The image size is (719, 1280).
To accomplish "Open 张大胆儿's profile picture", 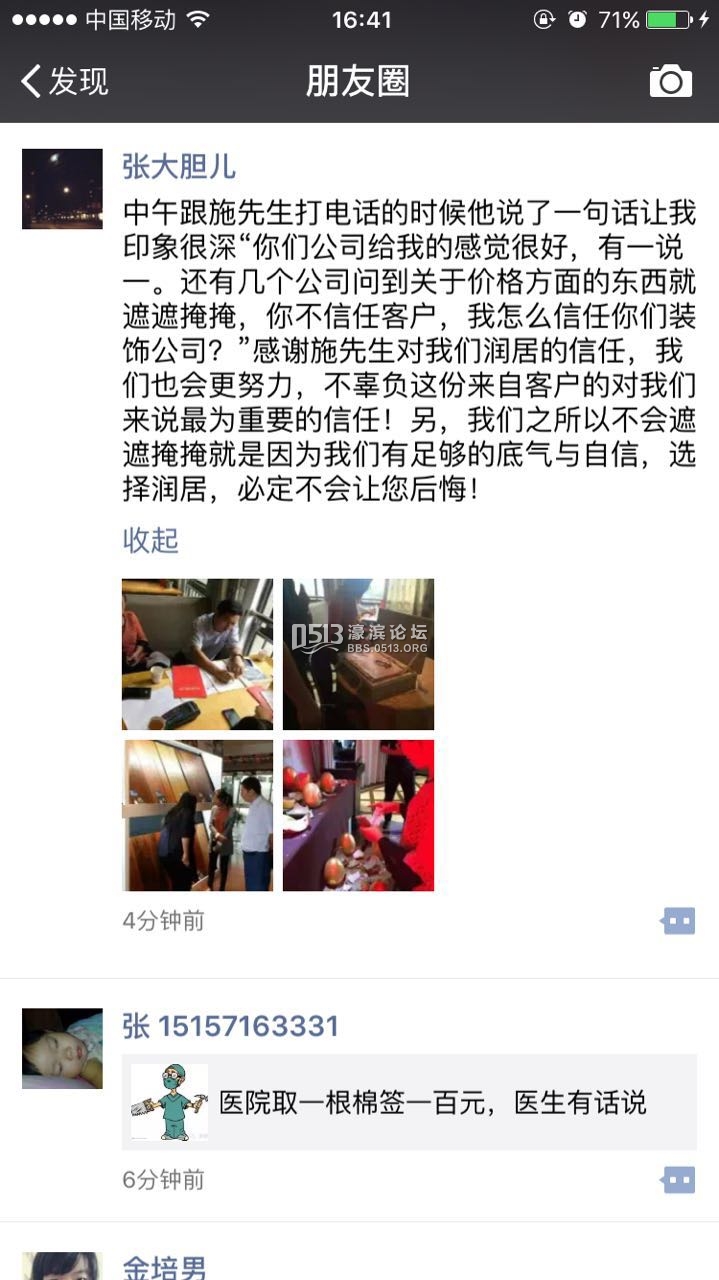I will 62,189.
